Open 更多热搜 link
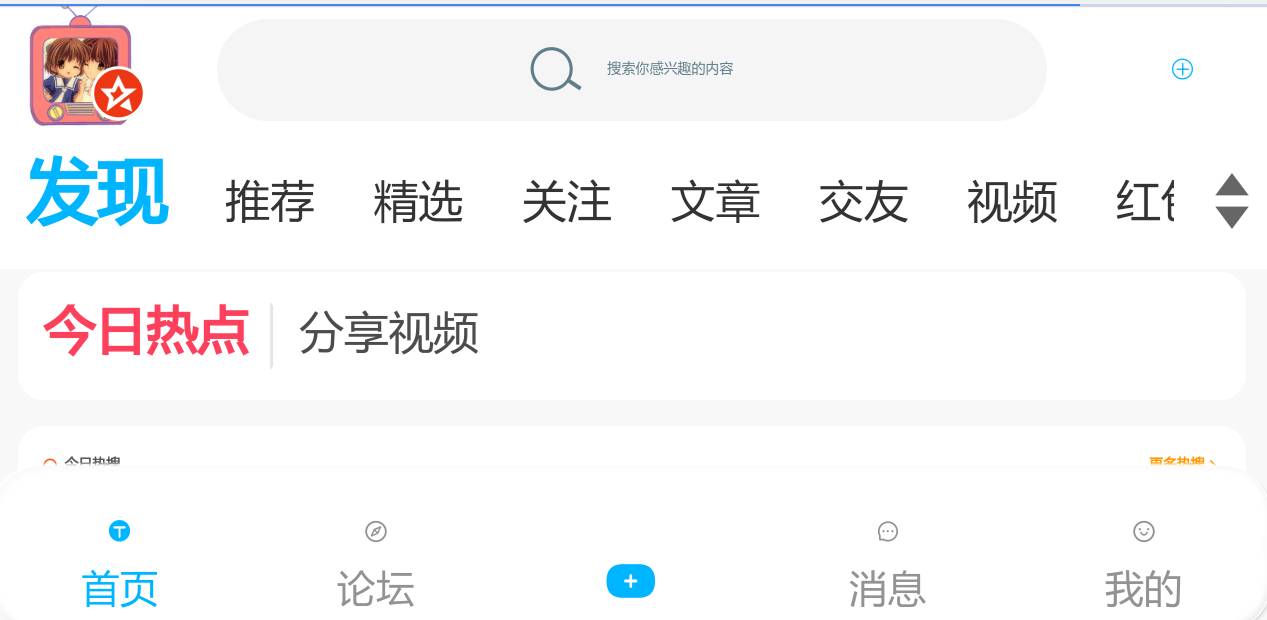Image resolution: width=1267 pixels, height=620 pixels. point(1182,462)
